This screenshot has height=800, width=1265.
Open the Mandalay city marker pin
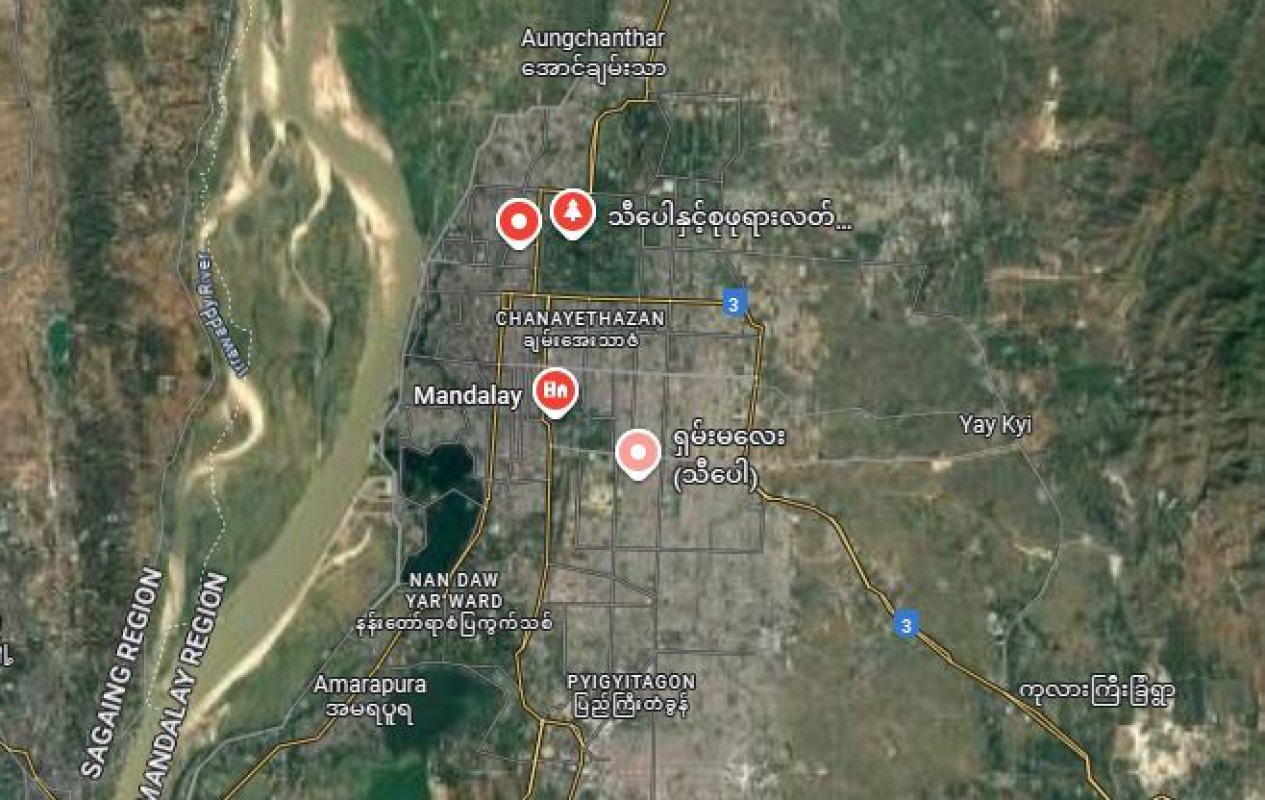555,390
